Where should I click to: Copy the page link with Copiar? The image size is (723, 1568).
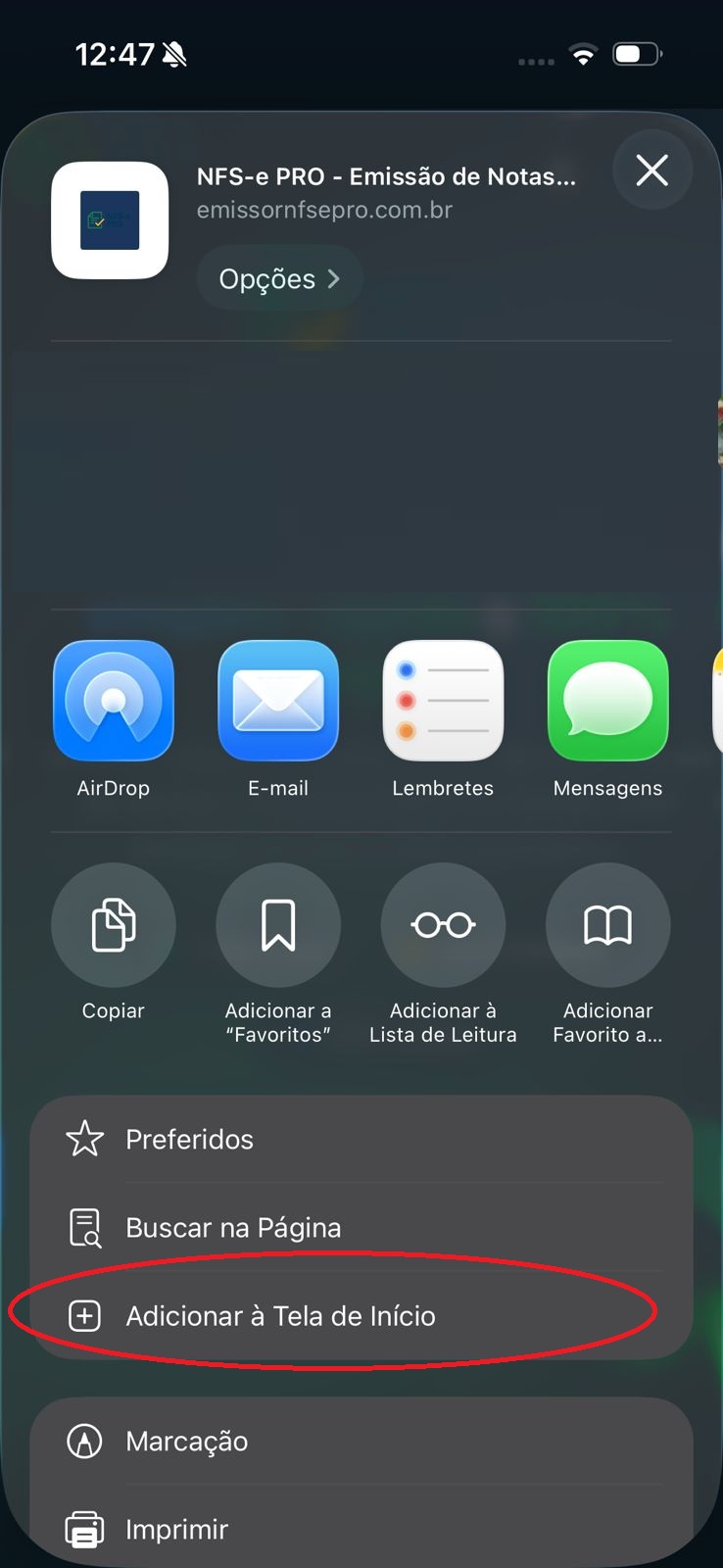pyautogui.click(x=114, y=924)
